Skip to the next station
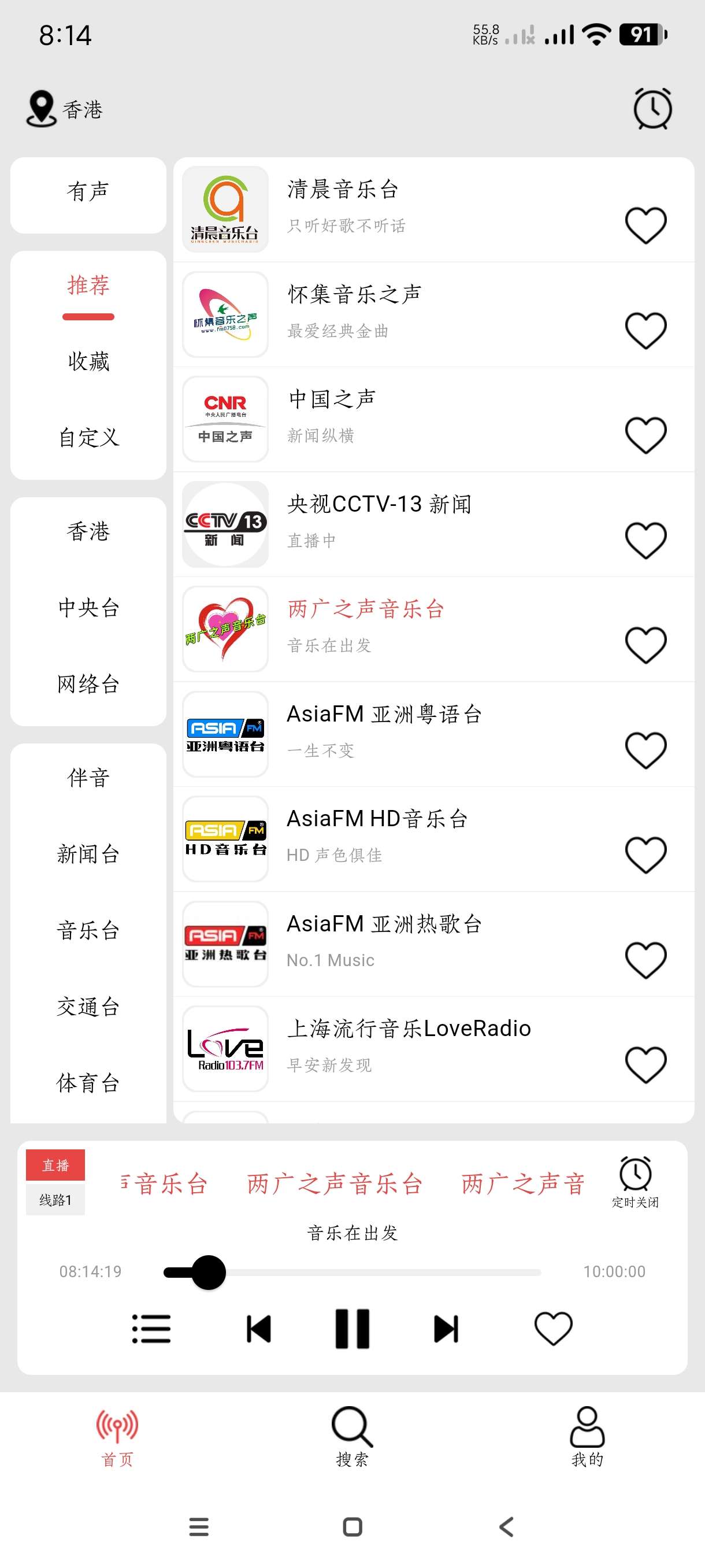This screenshot has height=1568, width=705. click(x=446, y=1329)
